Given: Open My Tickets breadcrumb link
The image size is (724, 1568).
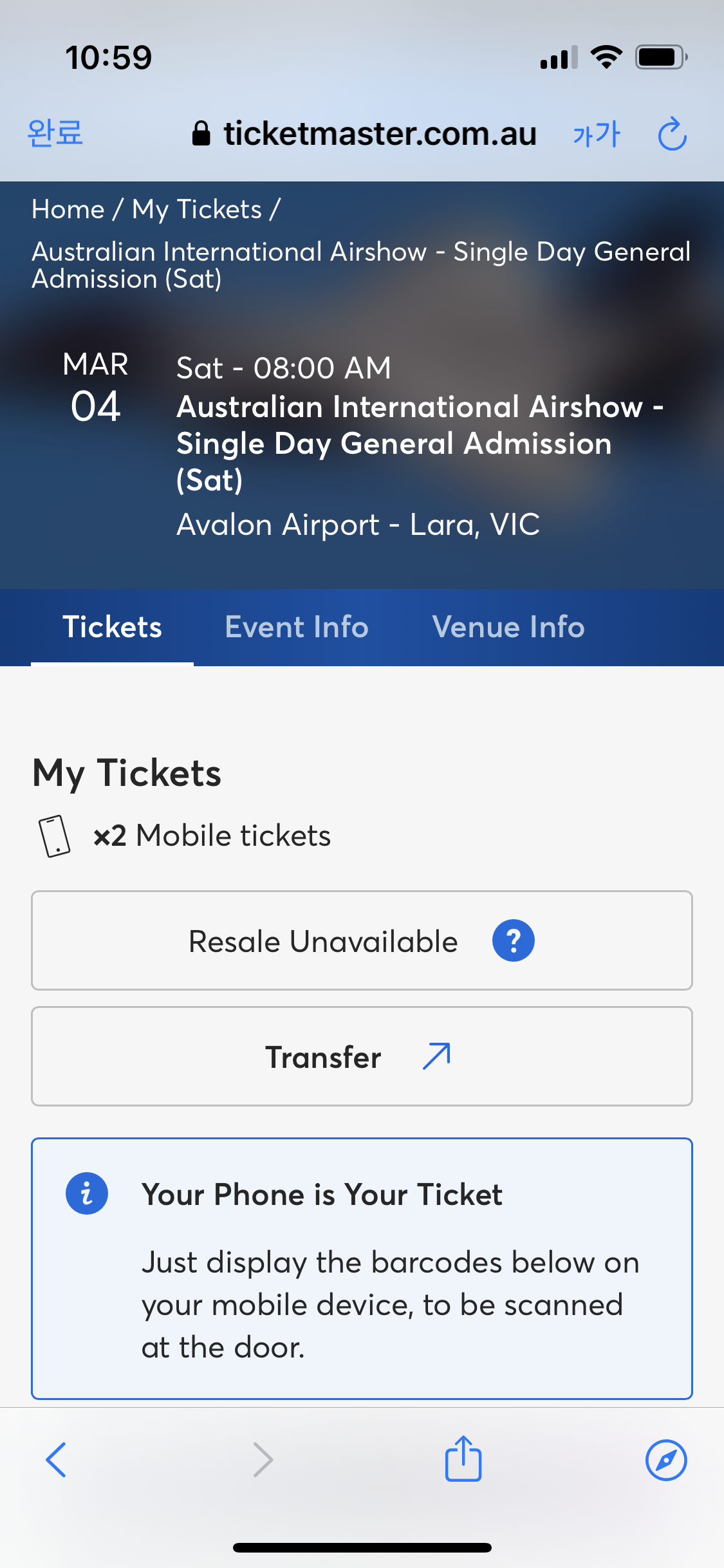Looking at the screenshot, I should (197, 209).
